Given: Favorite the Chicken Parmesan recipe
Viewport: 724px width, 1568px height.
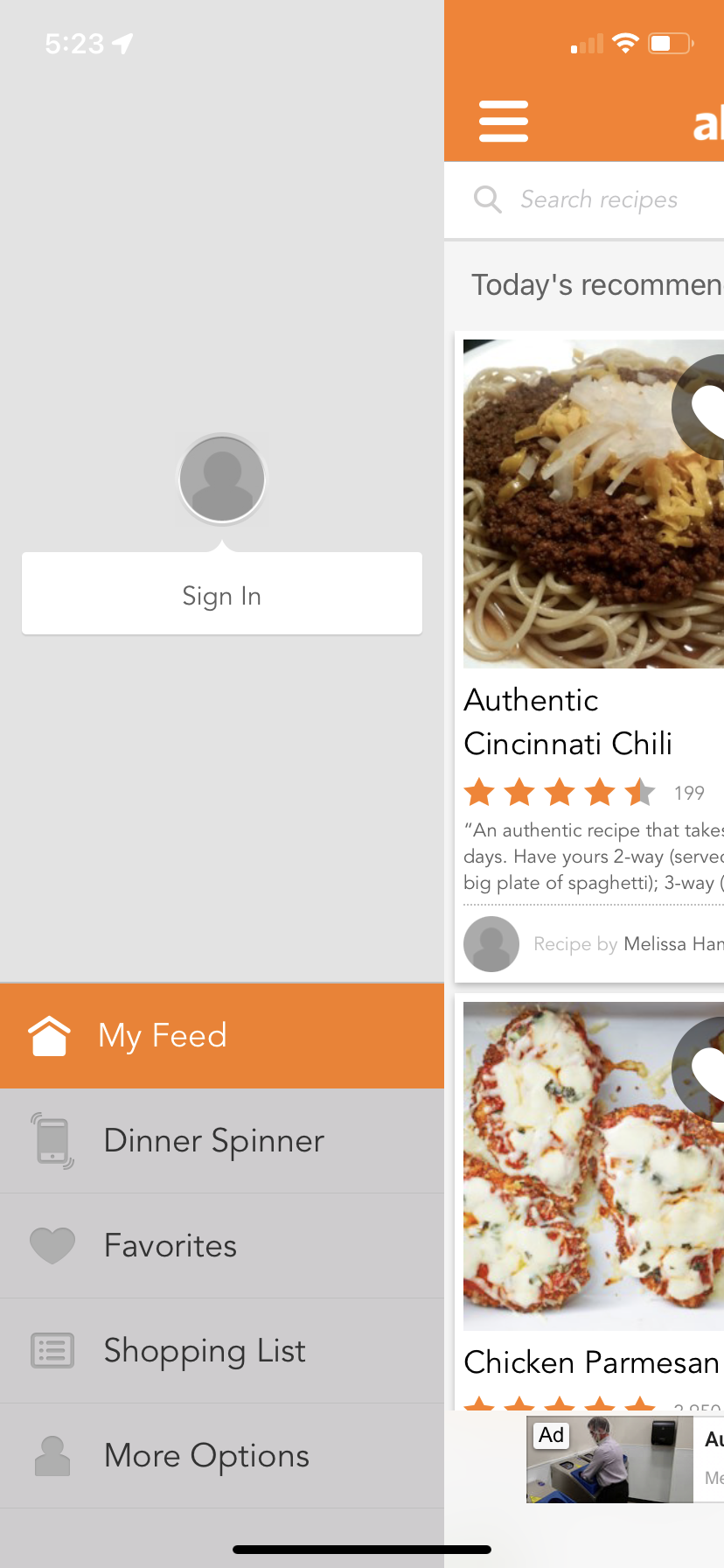Looking at the screenshot, I should pos(705,1069).
